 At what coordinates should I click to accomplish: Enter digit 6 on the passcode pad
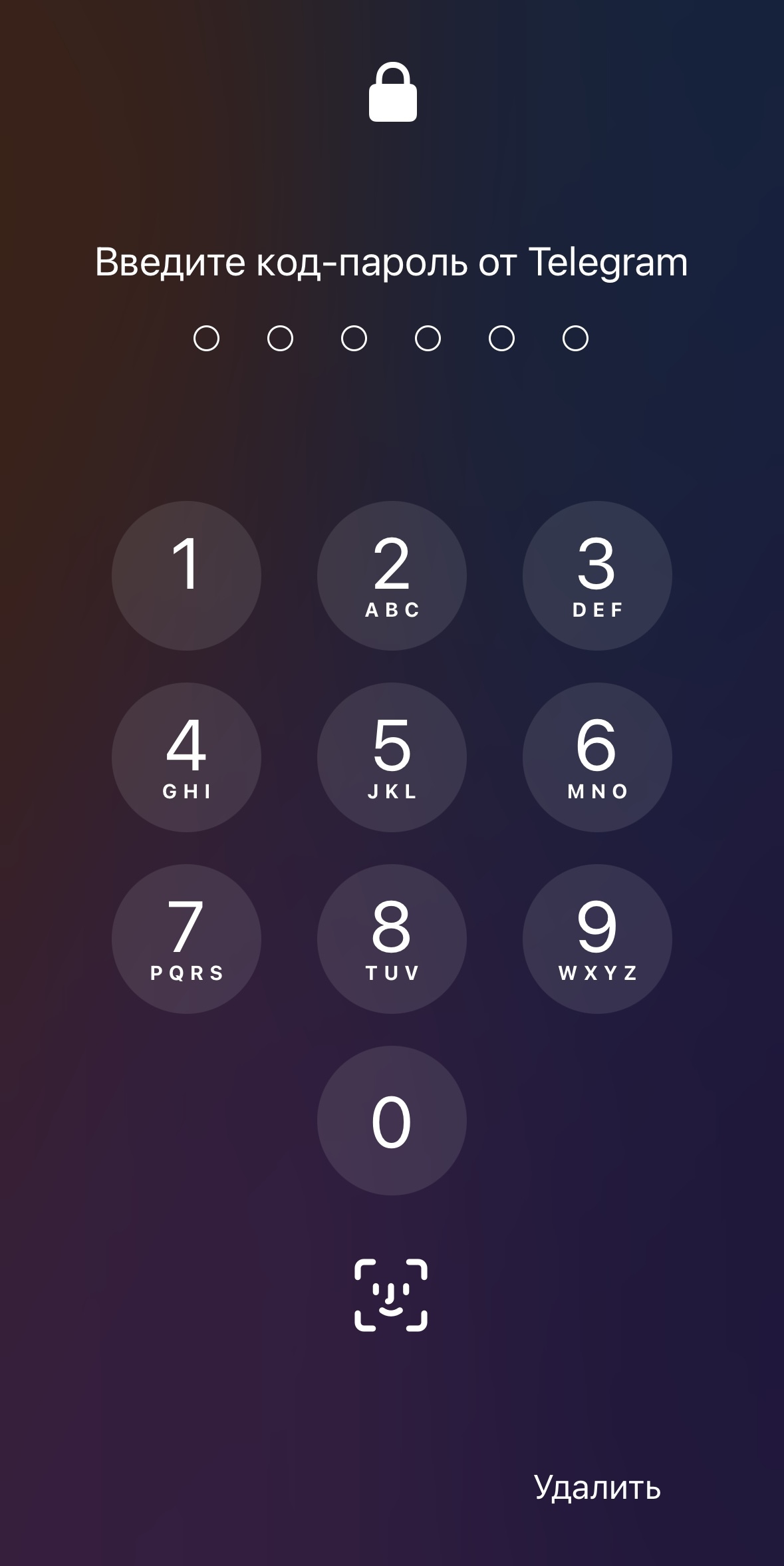point(597,757)
